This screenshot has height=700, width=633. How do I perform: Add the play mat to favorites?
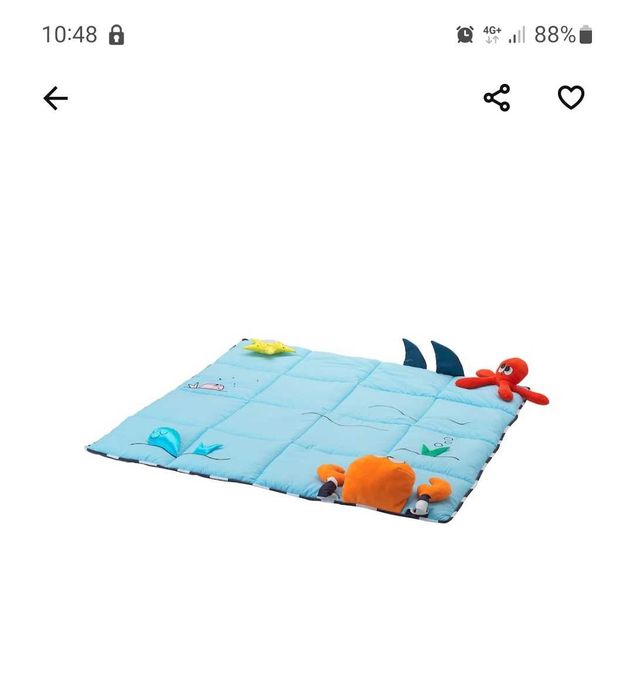coord(571,98)
